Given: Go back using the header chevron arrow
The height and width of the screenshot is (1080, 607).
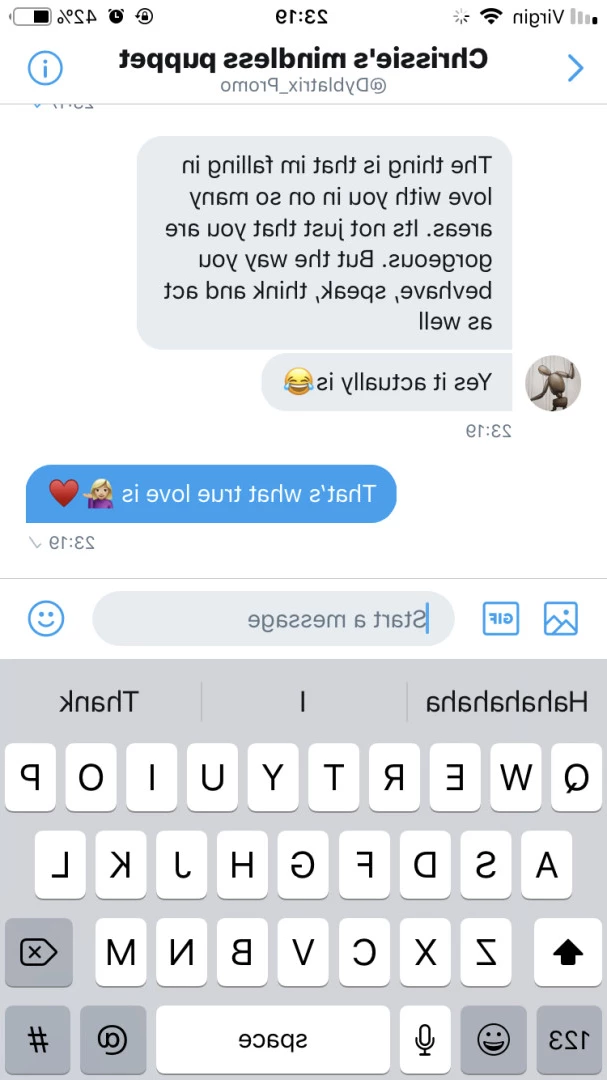Looking at the screenshot, I should click(x=575, y=68).
